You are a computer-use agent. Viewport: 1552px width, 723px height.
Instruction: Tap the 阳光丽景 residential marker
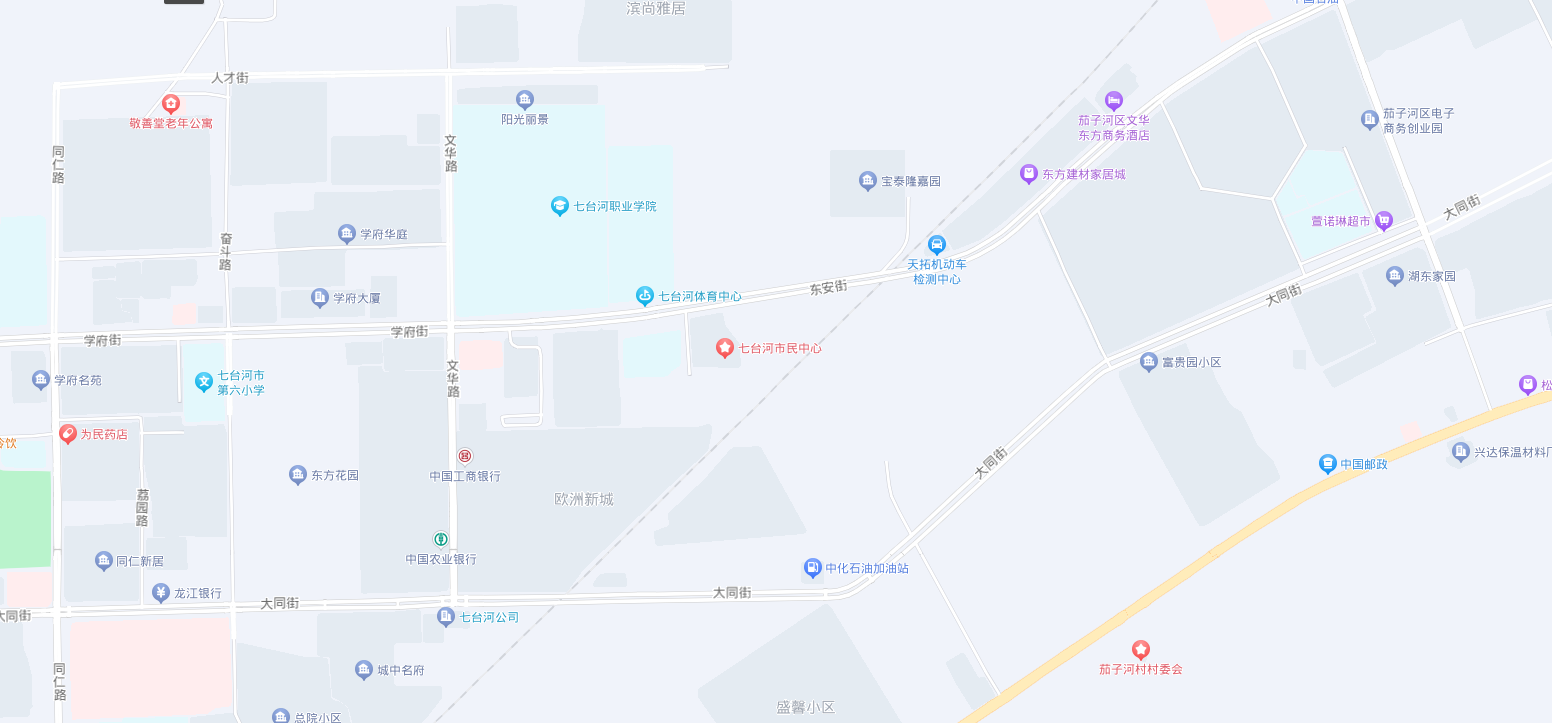pos(525,100)
